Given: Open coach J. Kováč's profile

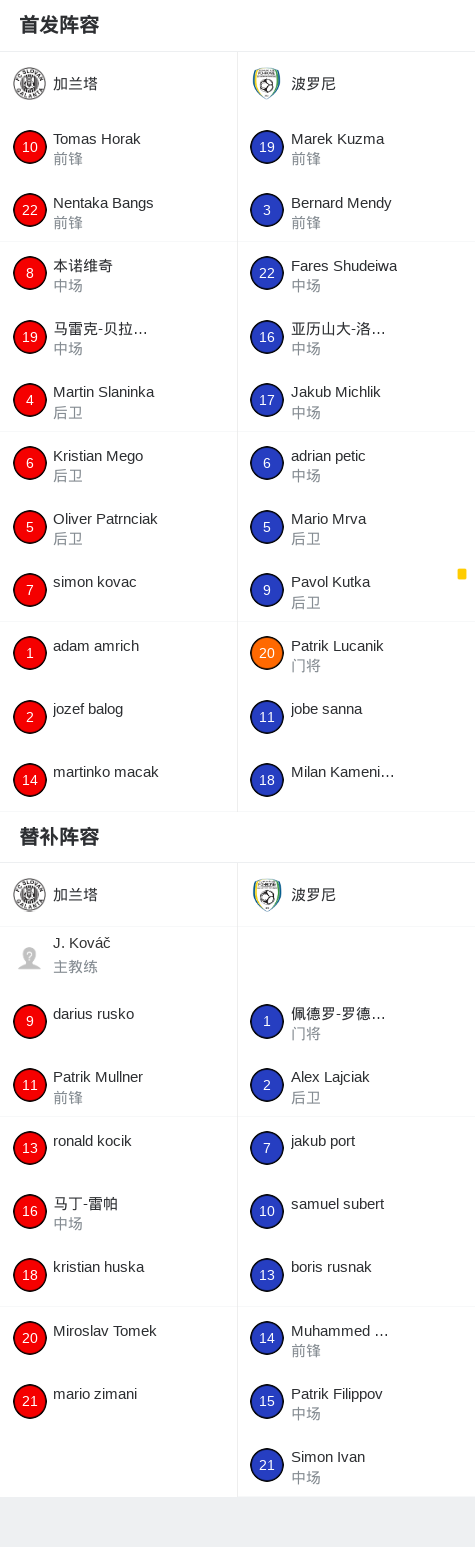Looking at the screenshot, I should point(118,955).
